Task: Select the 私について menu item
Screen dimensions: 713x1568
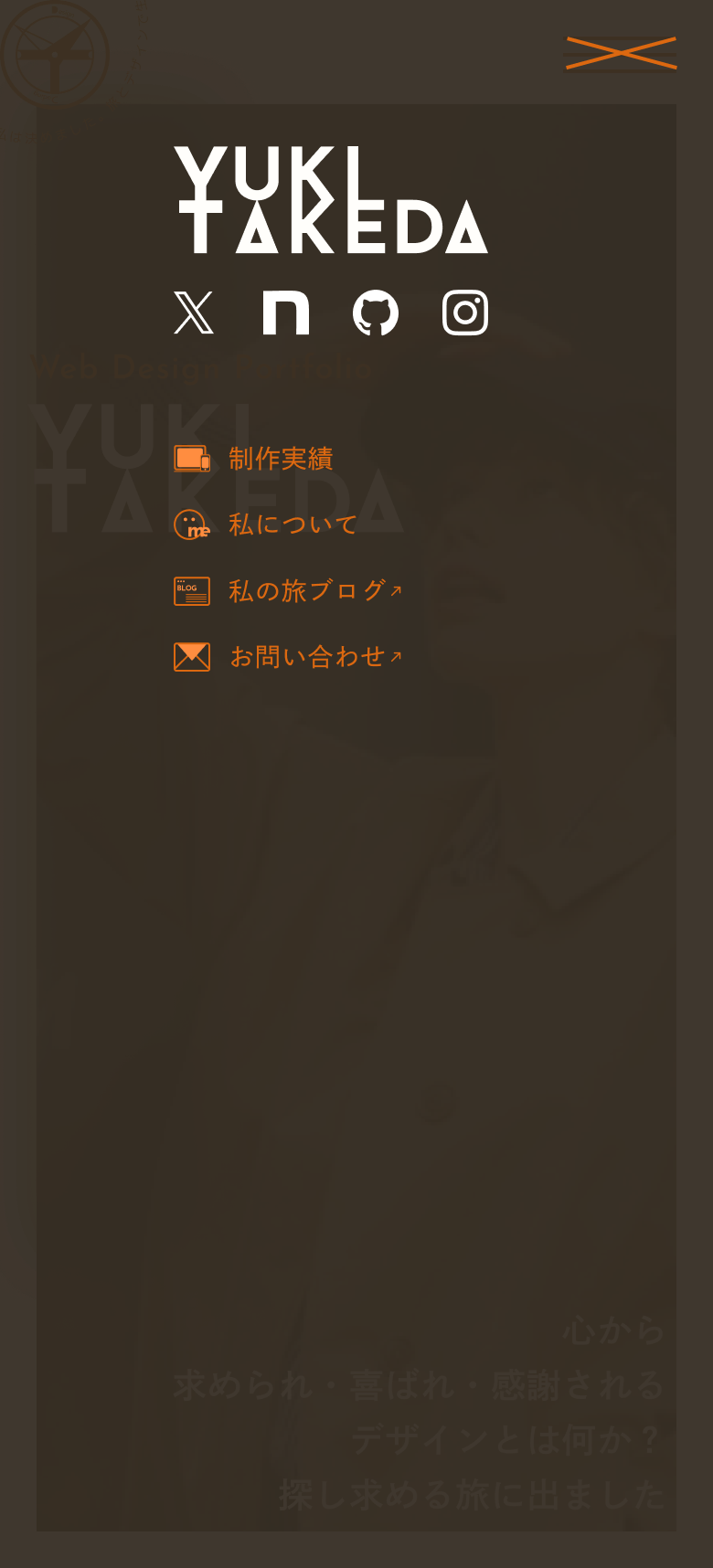Action: (x=293, y=524)
